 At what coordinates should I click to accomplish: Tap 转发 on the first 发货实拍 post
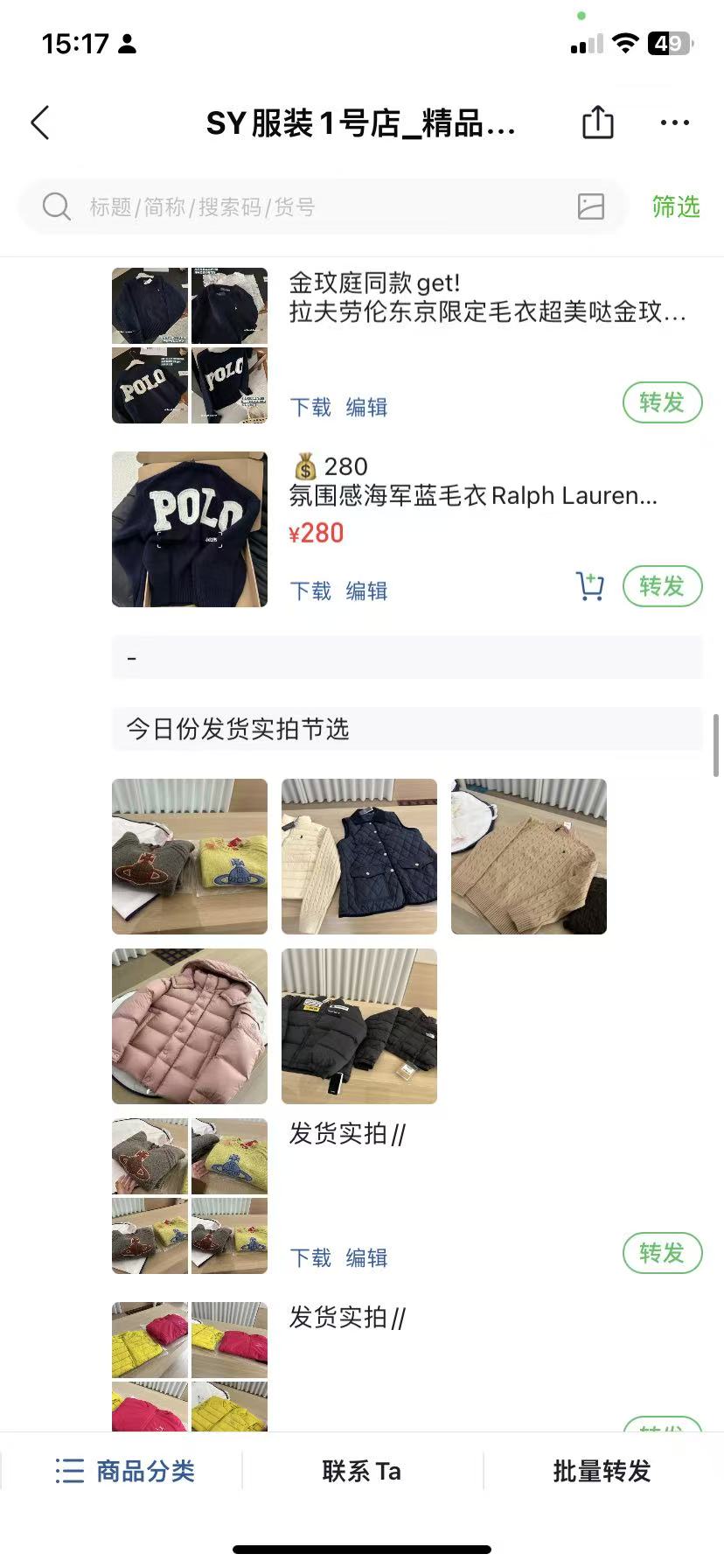[x=662, y=1253]
